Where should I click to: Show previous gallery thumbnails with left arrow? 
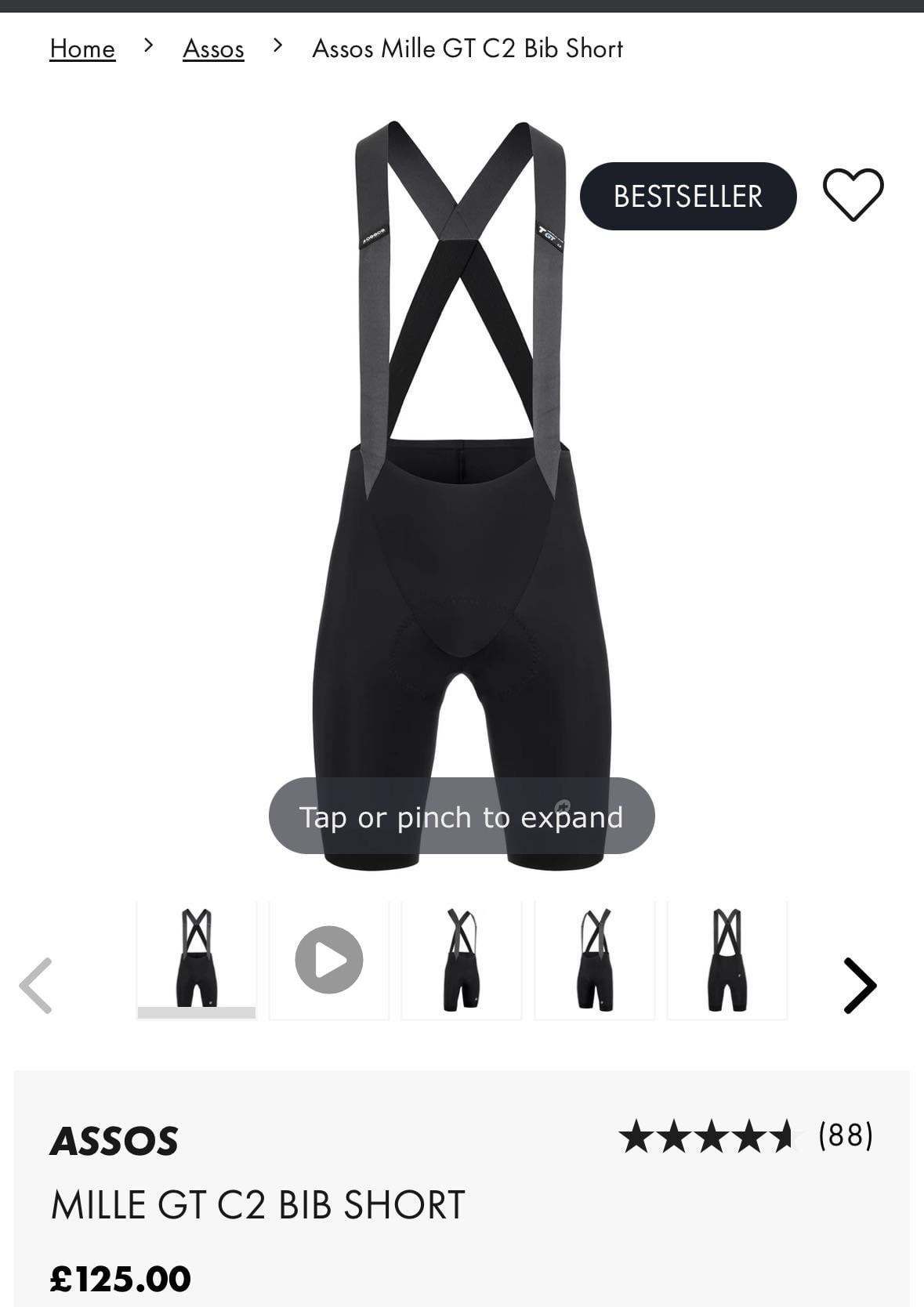(x=36, y=986)
